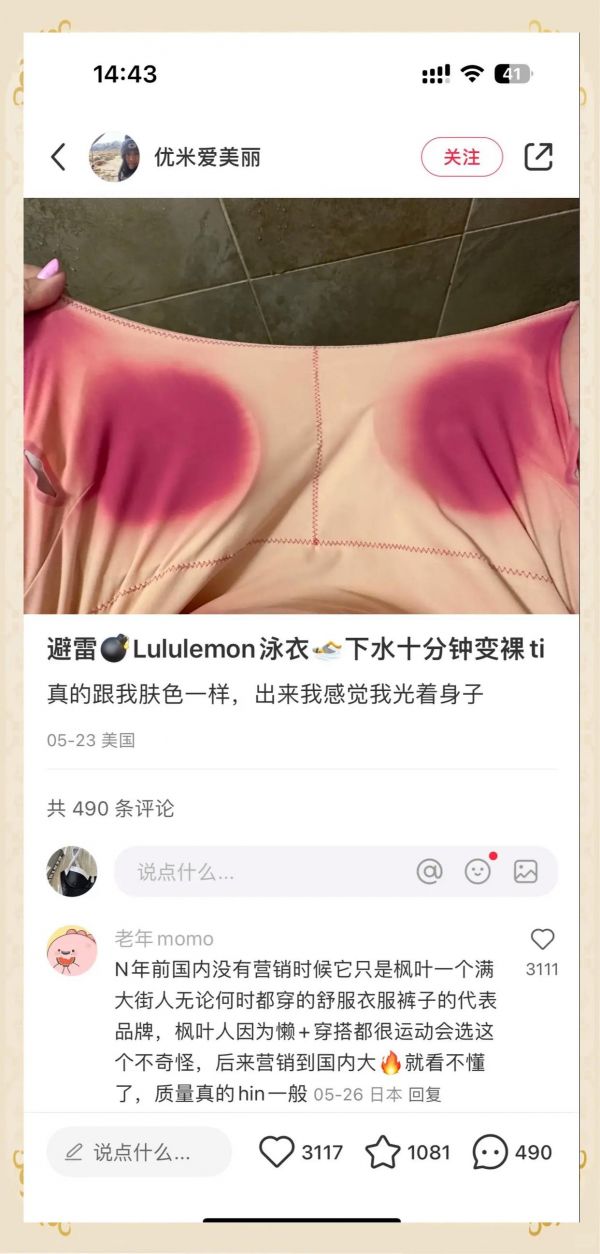Image resolution: width=600 pixels, height=1254 pixels.
Task: Share this post using the top-right icon
Action: click(538, 157)
